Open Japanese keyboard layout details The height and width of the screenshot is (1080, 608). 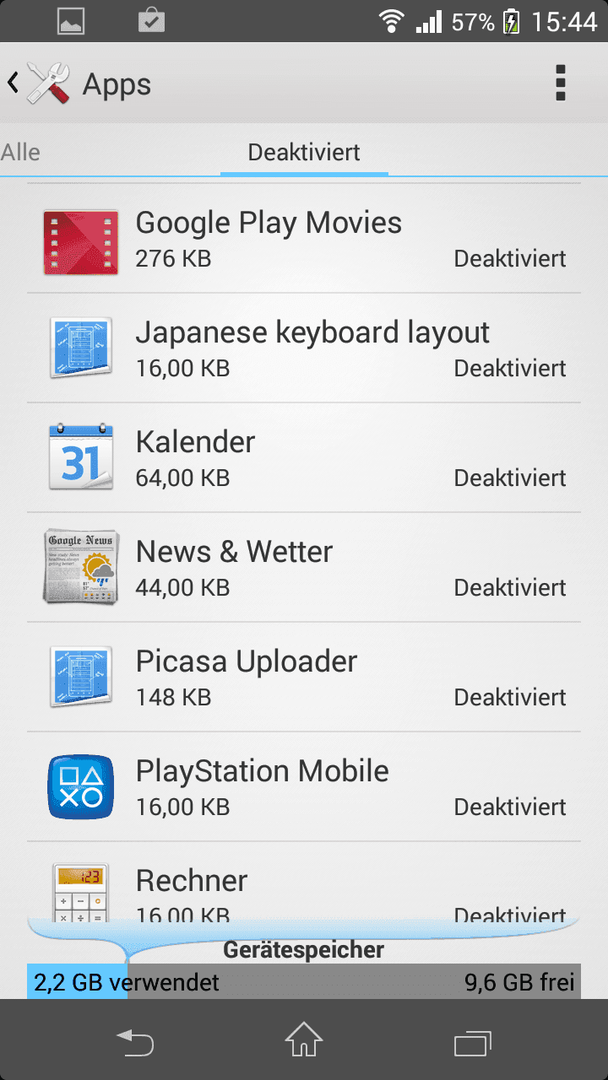point(304,348)
